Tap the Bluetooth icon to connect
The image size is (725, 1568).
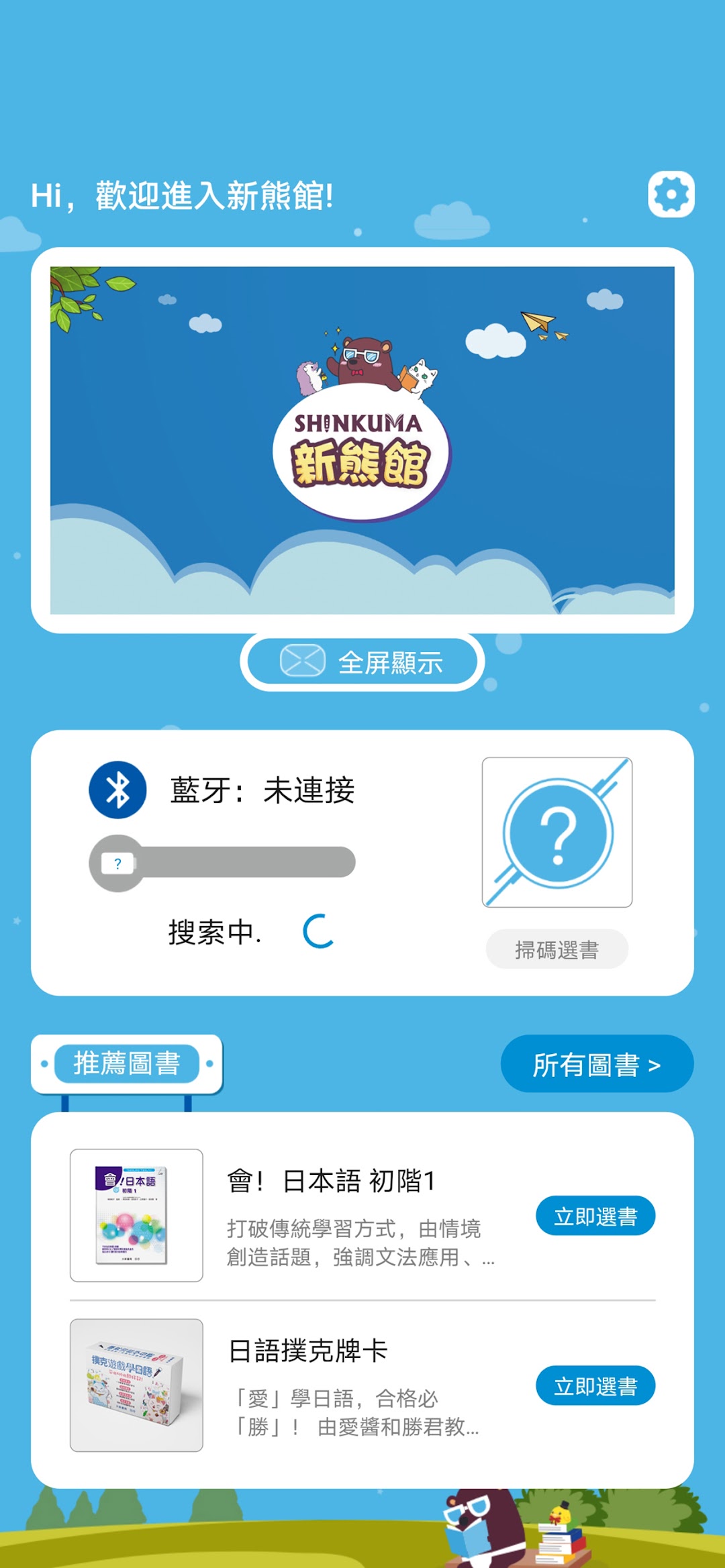coord(117,790)
